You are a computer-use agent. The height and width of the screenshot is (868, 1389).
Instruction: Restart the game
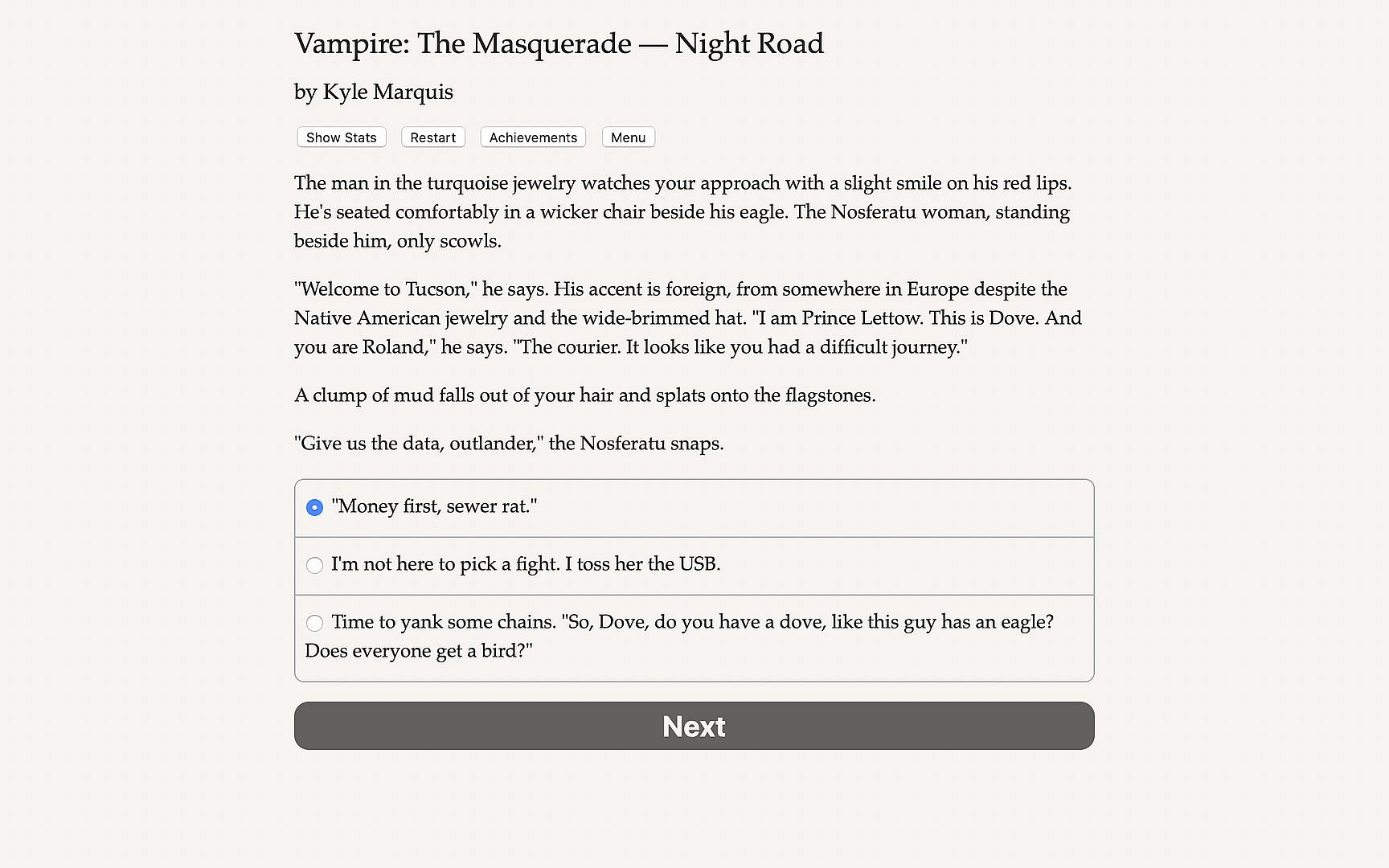[x=432, y=137]
